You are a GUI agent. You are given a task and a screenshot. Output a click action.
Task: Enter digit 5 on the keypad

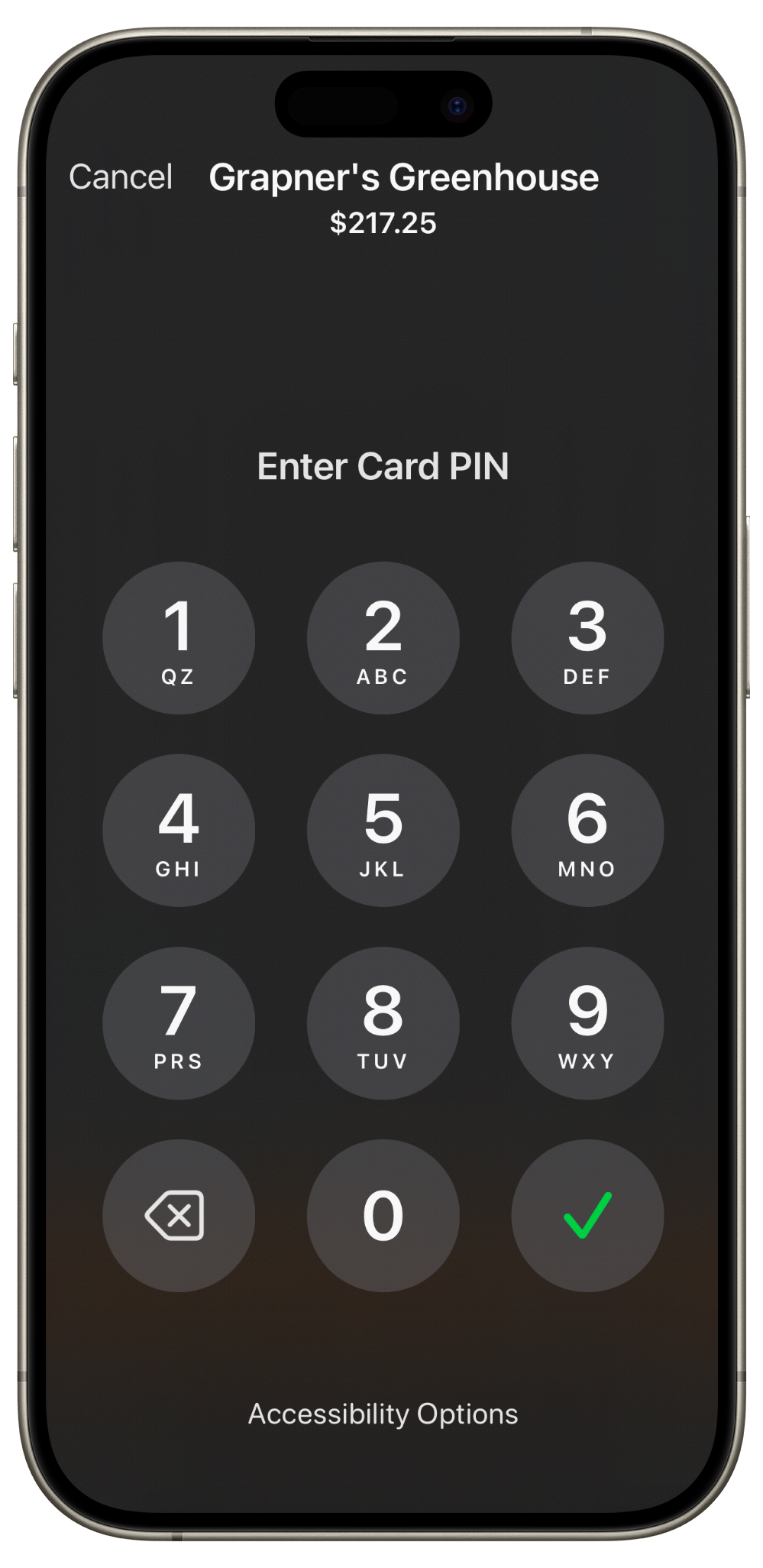383,831
